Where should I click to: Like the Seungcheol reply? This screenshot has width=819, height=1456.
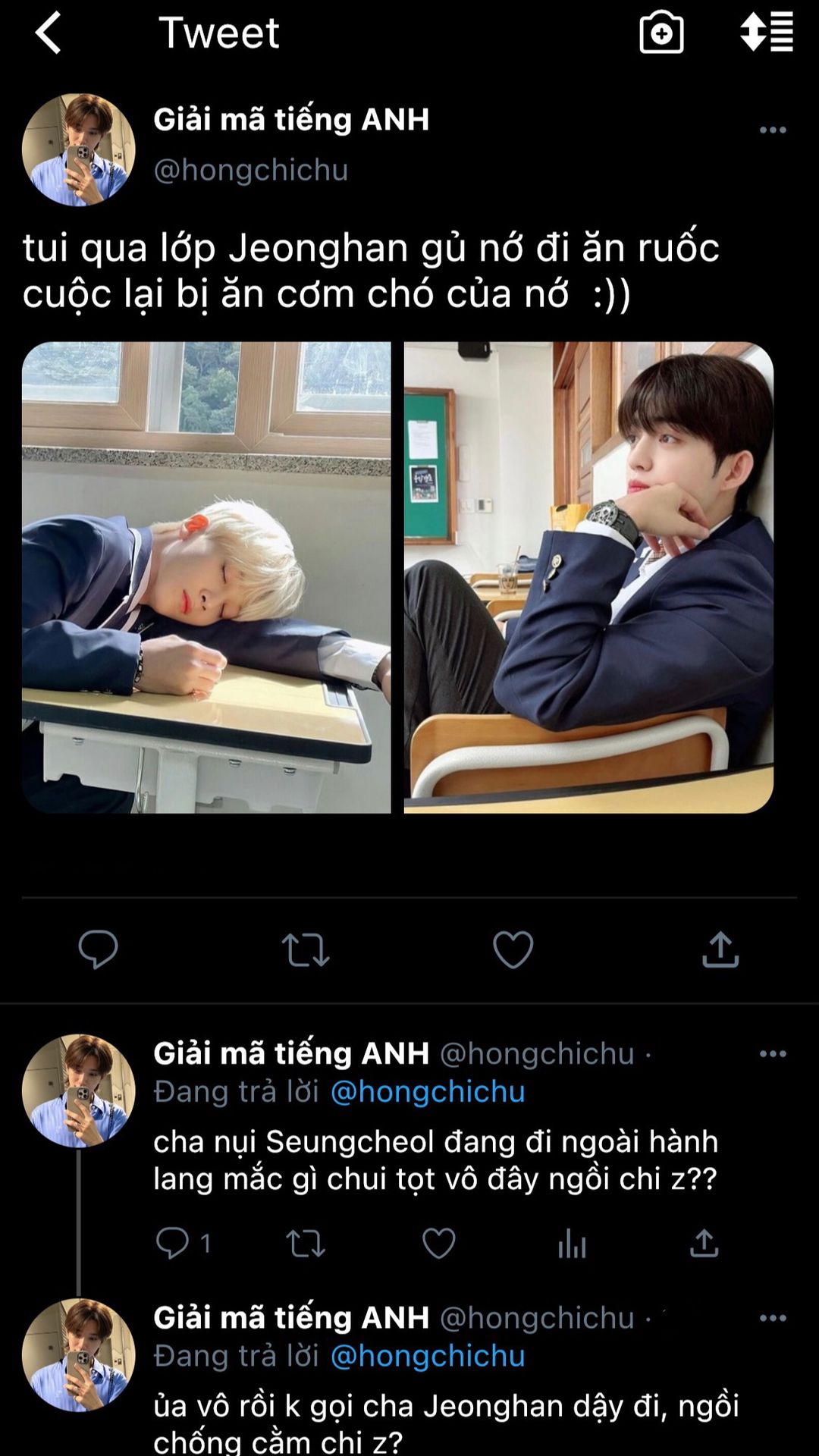point(438,1244)
